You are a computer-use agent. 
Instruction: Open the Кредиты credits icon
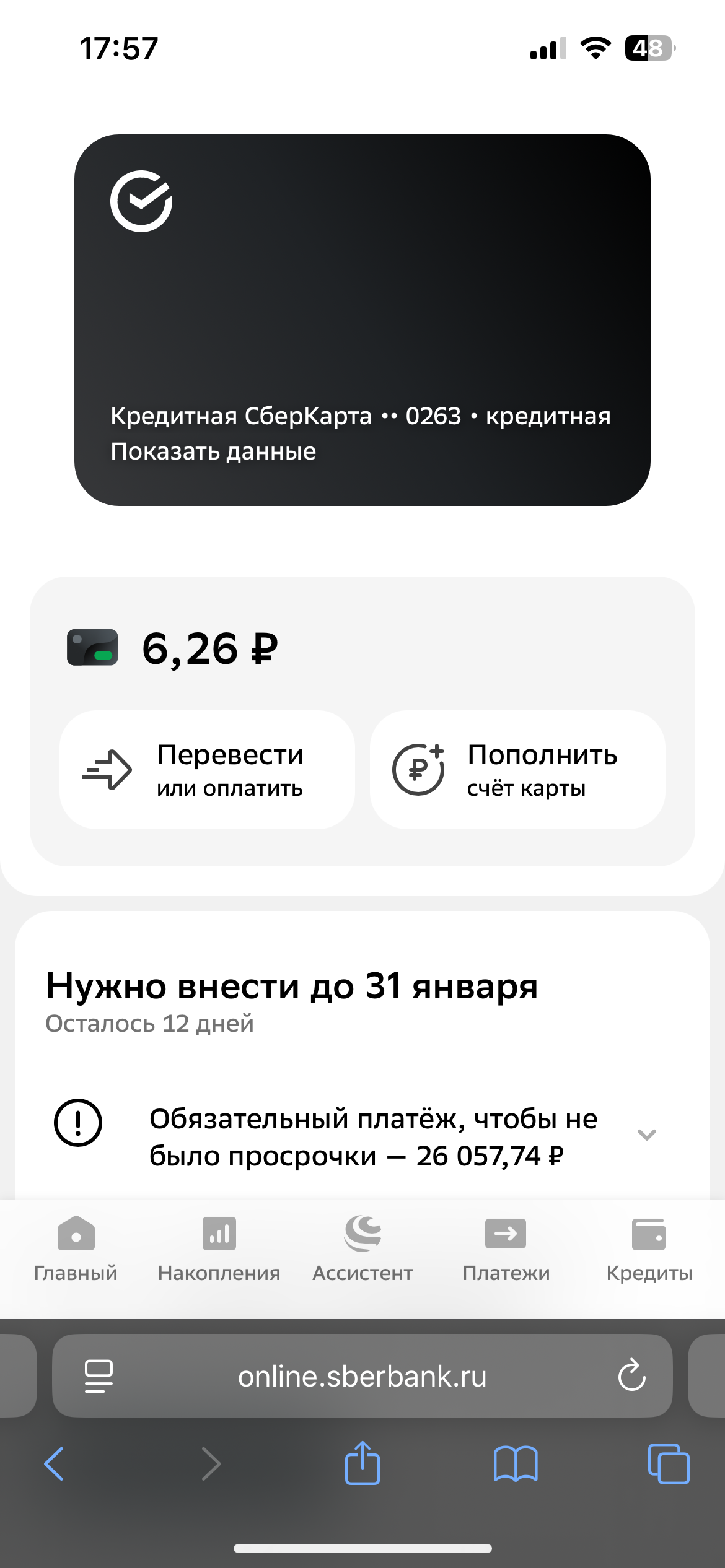(649, 1232)
